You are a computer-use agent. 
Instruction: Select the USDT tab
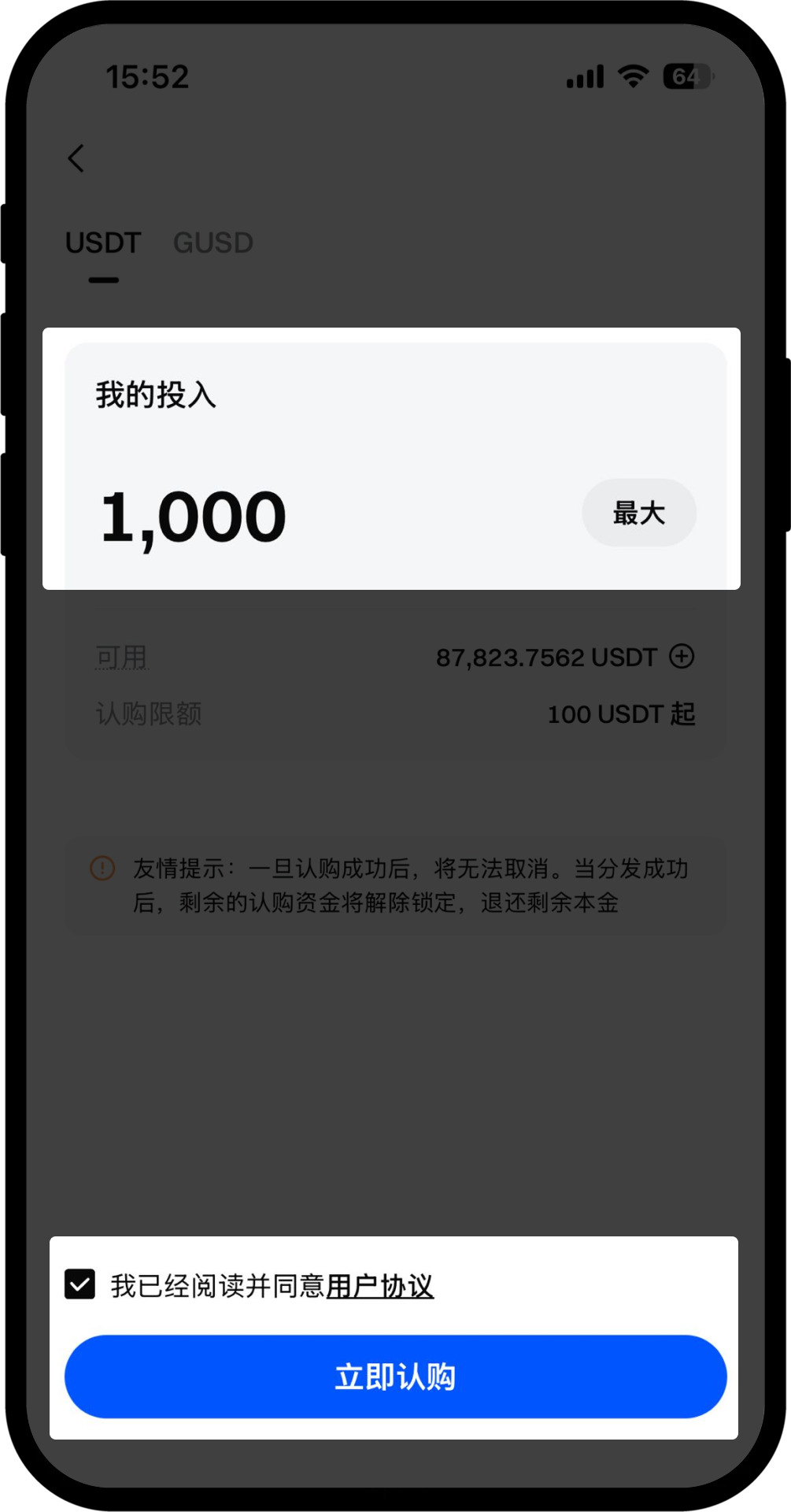[x=103, y=243]
